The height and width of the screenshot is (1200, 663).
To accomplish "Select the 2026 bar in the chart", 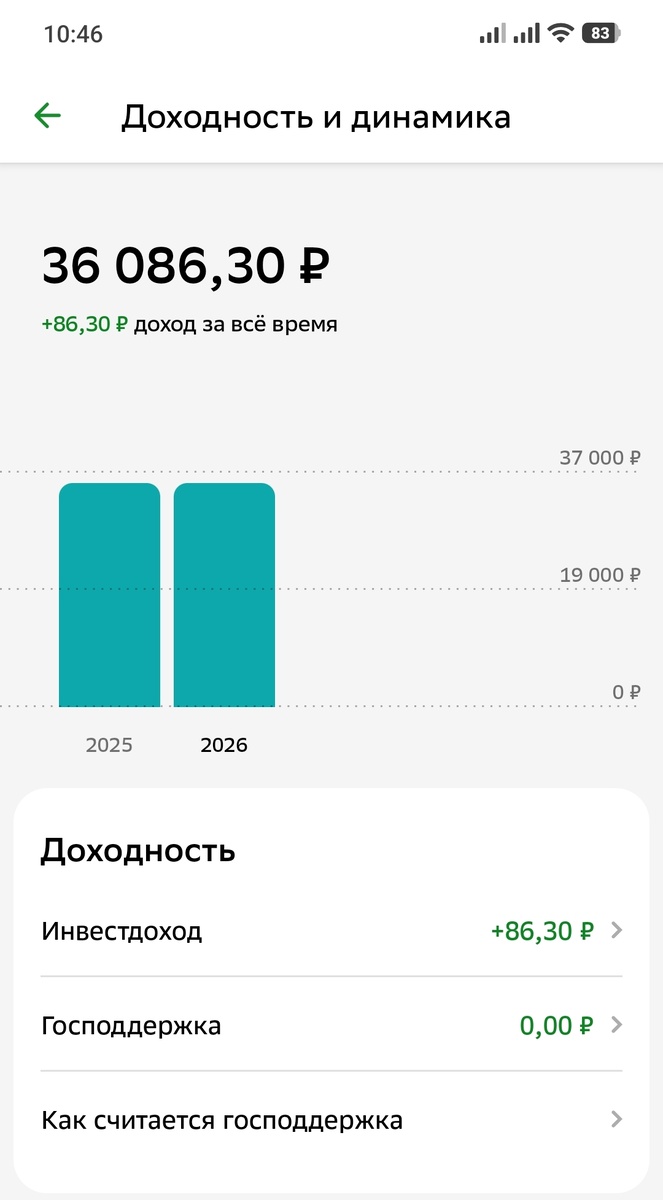I will [224, 595].
